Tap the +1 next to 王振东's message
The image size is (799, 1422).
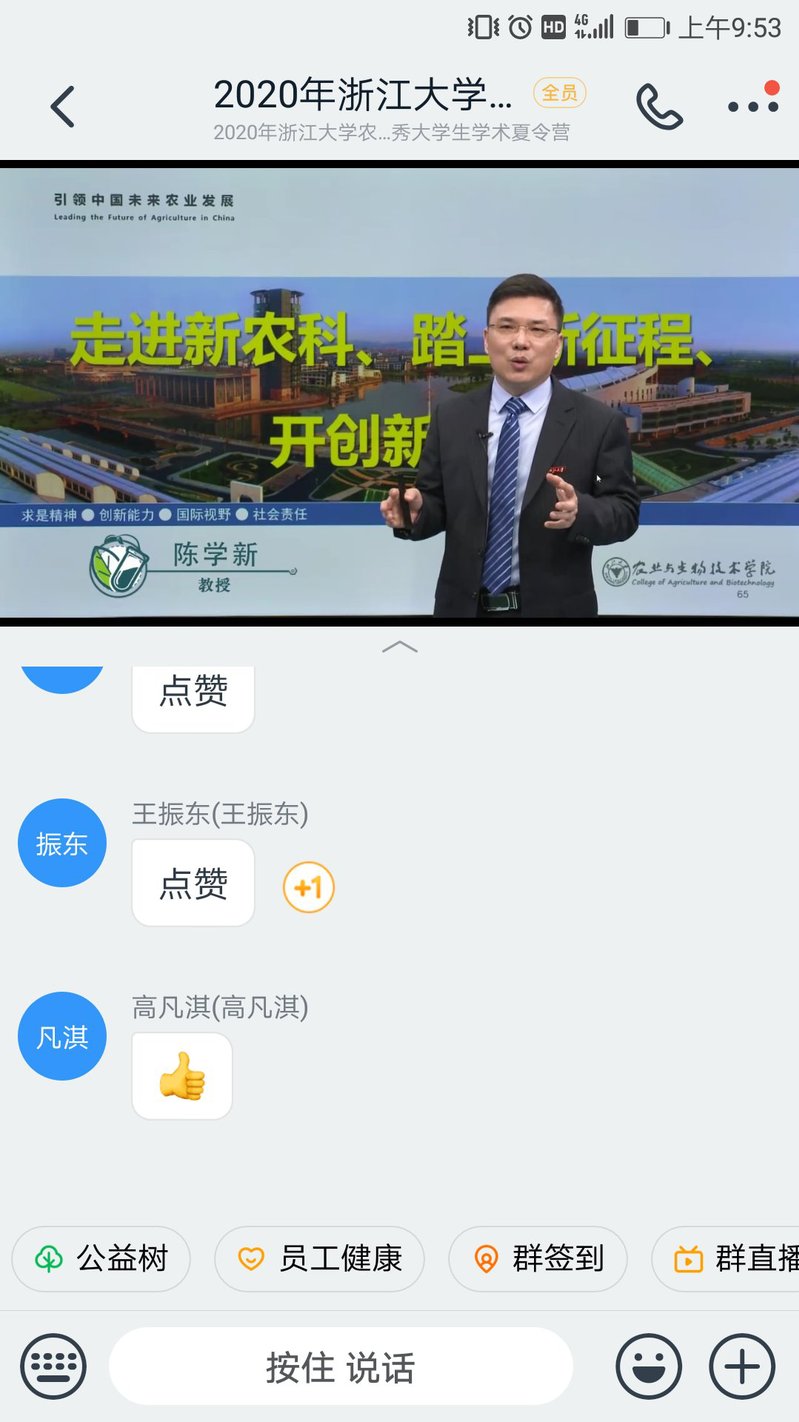pyautogui.click(x=308, y=887)
